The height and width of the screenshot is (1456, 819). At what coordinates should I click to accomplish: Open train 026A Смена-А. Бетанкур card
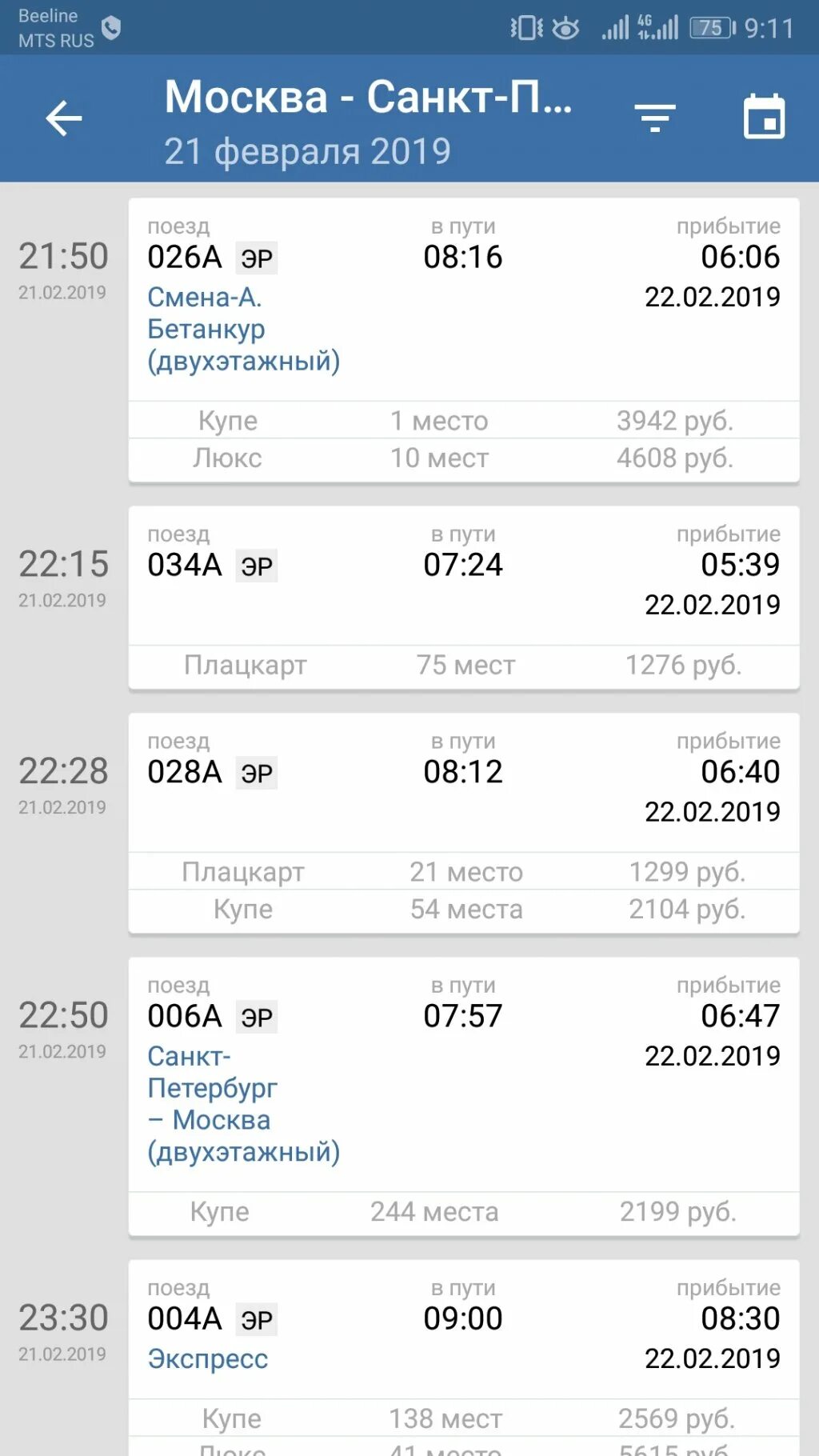coord(464,300)
